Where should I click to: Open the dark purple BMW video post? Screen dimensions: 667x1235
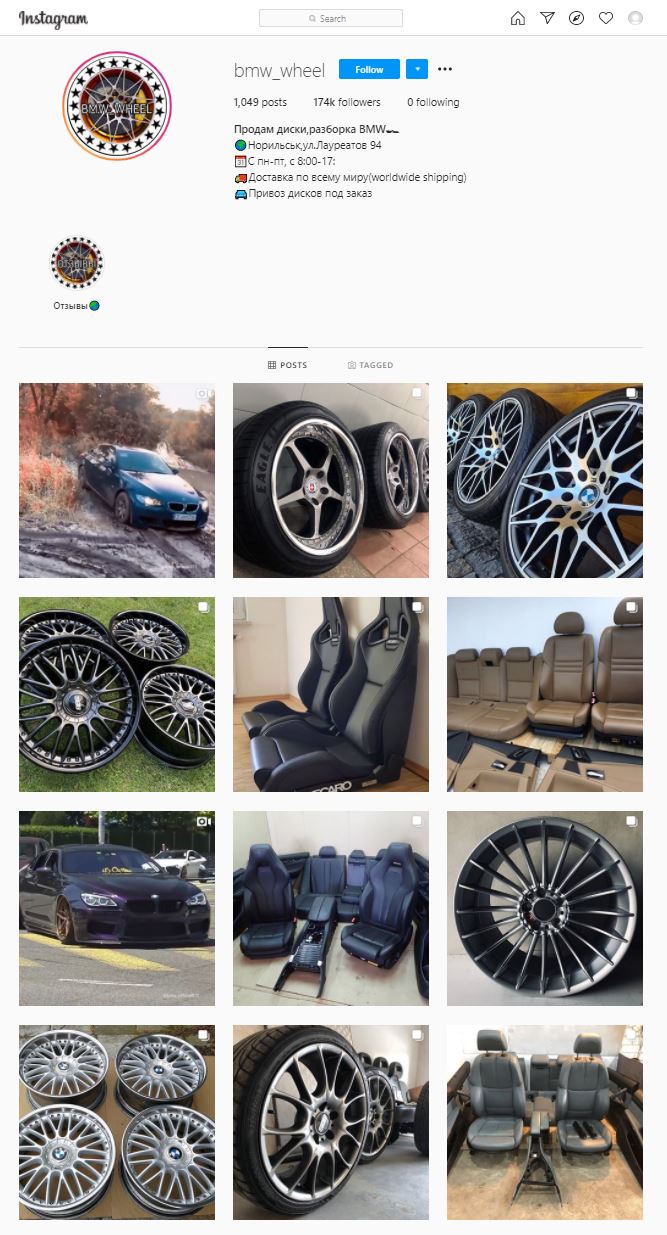(116, 908)
